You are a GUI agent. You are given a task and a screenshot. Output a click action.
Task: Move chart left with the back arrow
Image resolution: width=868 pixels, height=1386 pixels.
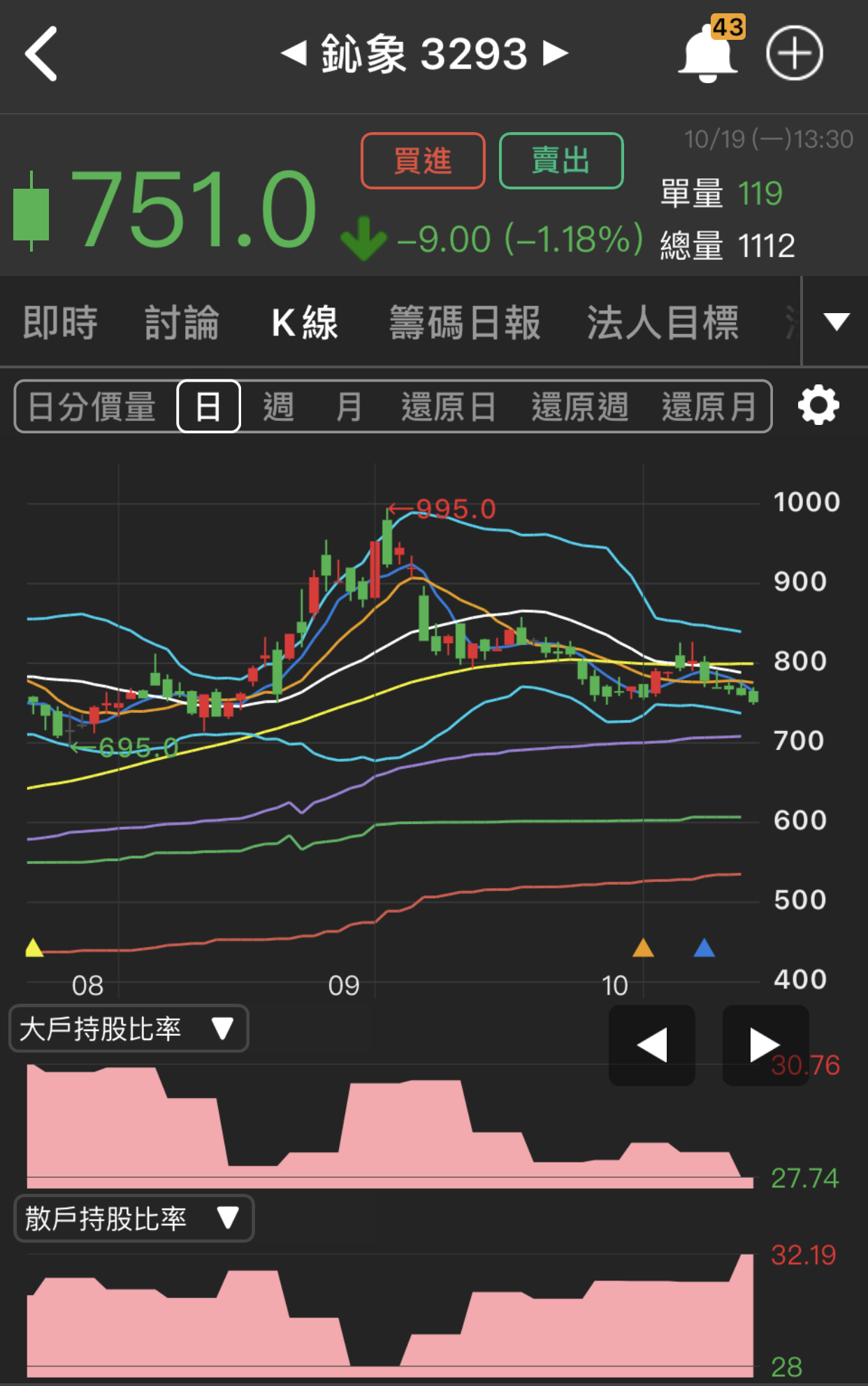coord(651,1045)
